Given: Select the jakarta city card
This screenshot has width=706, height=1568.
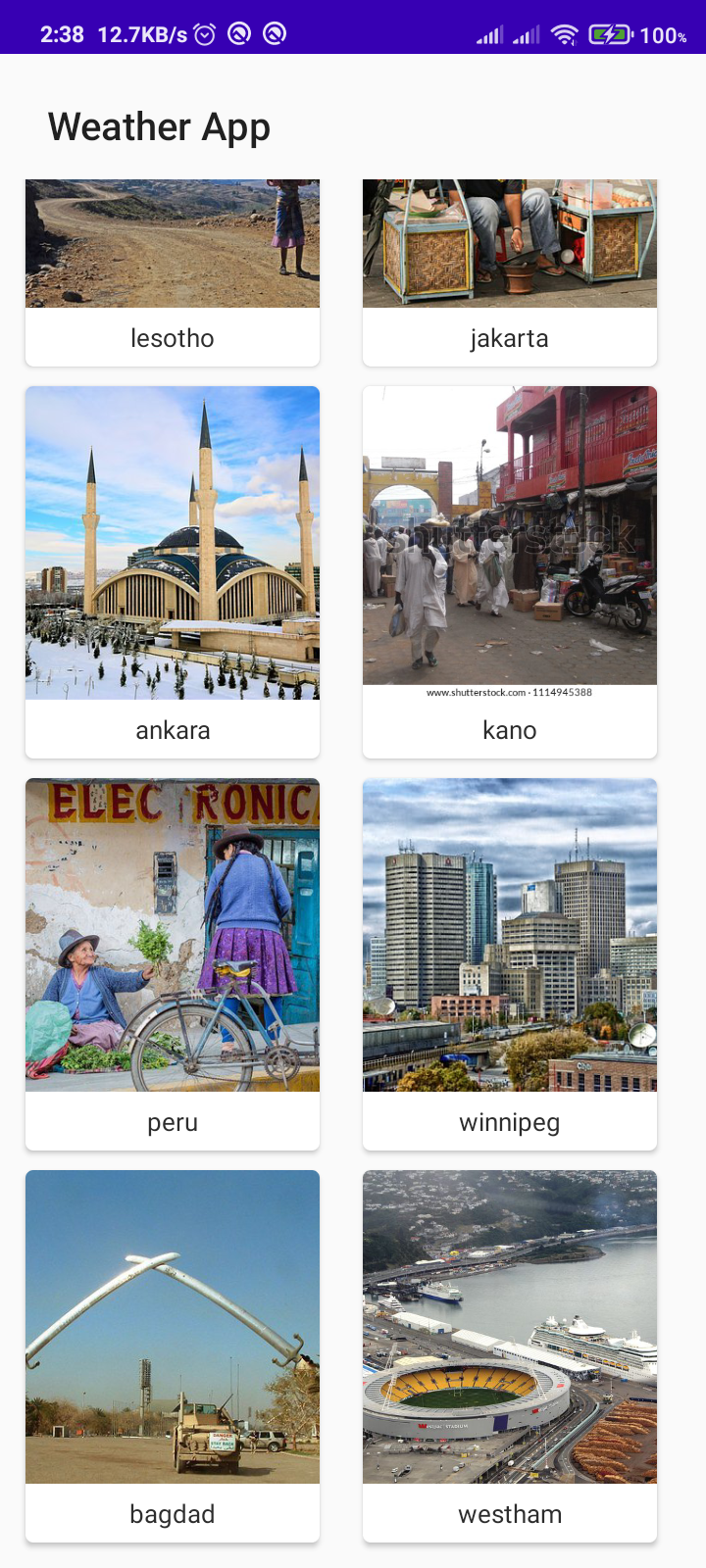Looking at the screenshot, I should 510,274.
